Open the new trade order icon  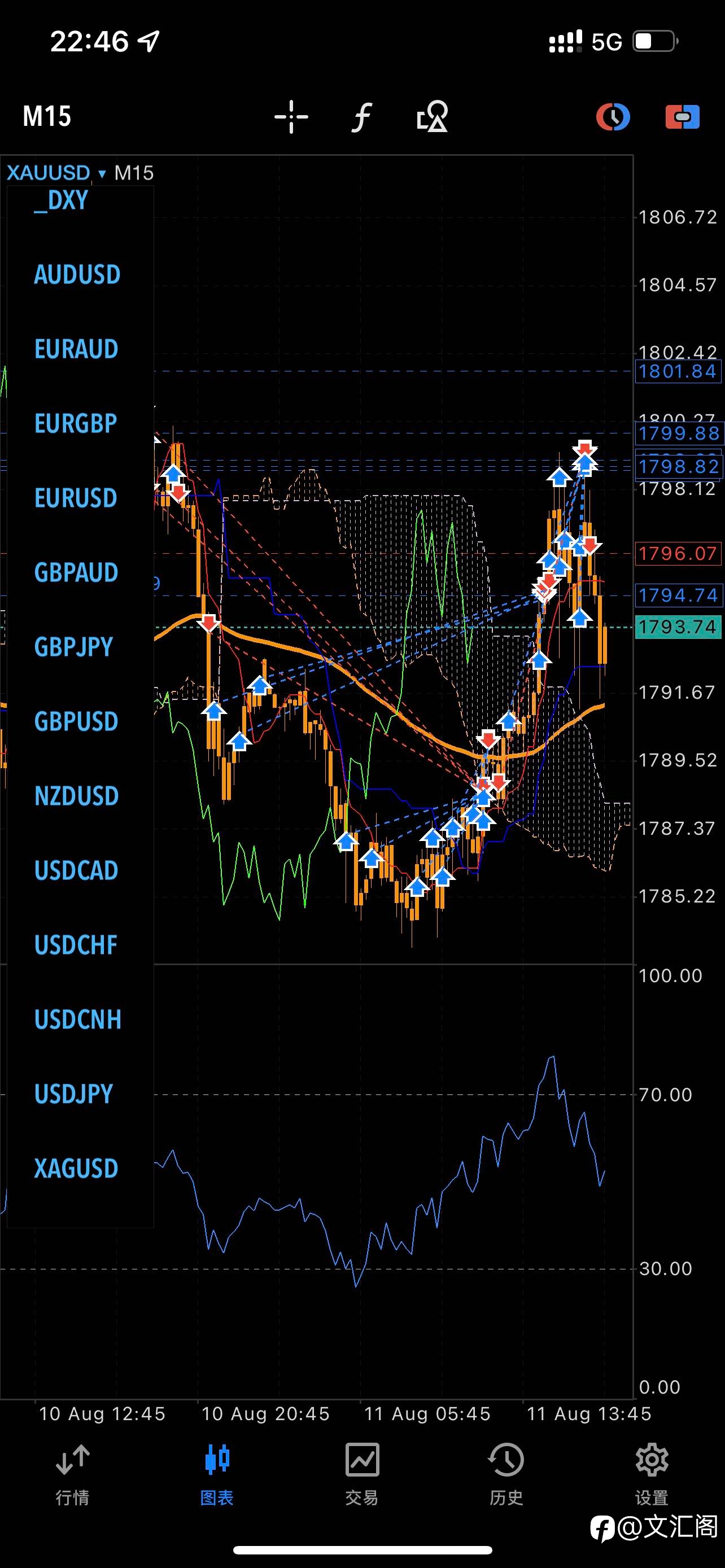(682, 117)
